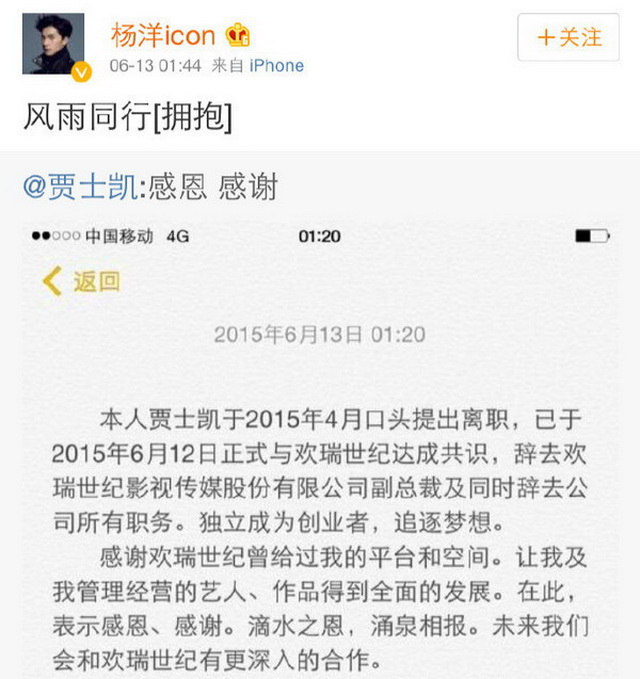This screenshot has height=679, width=640.
Task: View the reposted resignation note image
Action: click(x=320, y=450)
